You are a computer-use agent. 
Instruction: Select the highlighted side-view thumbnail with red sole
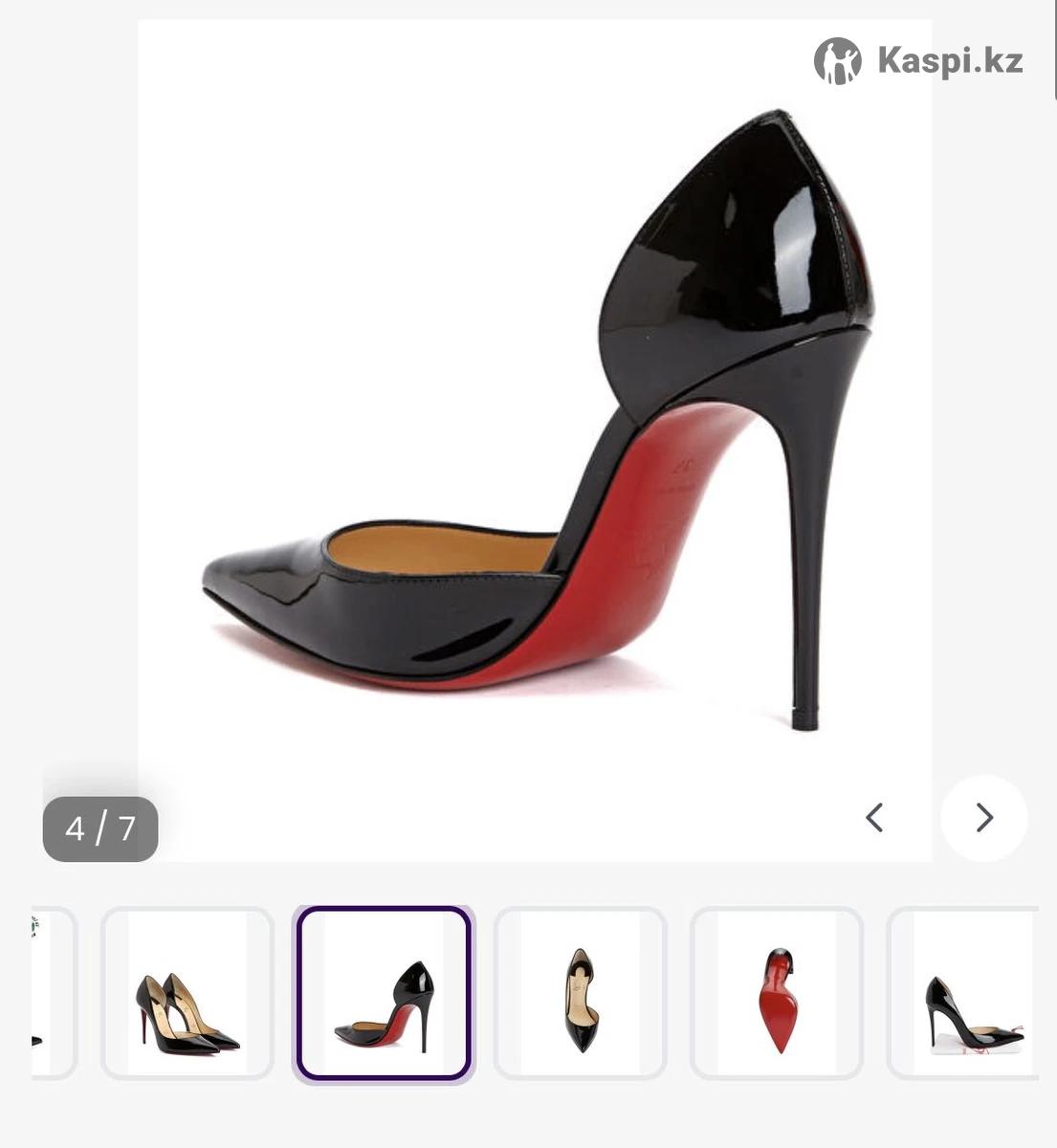click(x=384, y=993)
